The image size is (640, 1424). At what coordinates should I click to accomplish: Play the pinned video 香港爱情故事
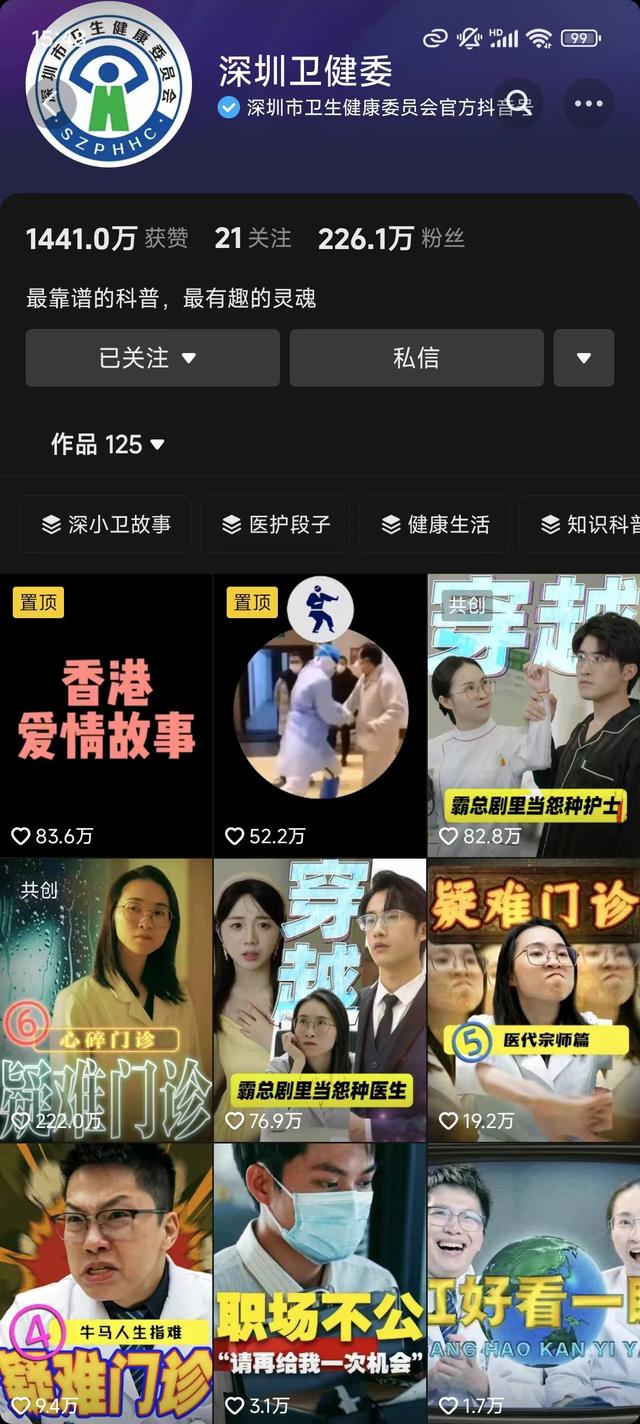[x=106, y=715]
